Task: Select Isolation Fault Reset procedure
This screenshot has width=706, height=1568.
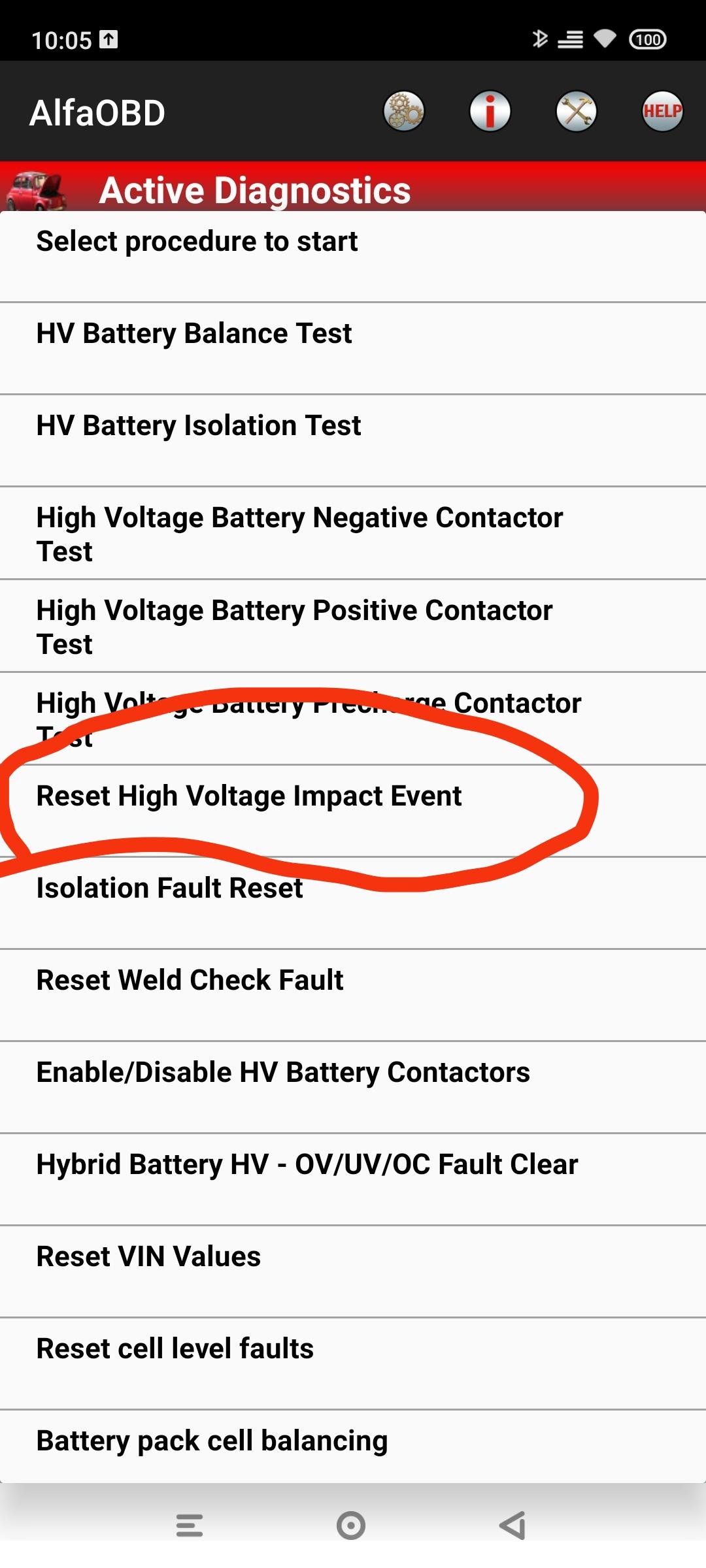Action: click(x=353, y=903)
